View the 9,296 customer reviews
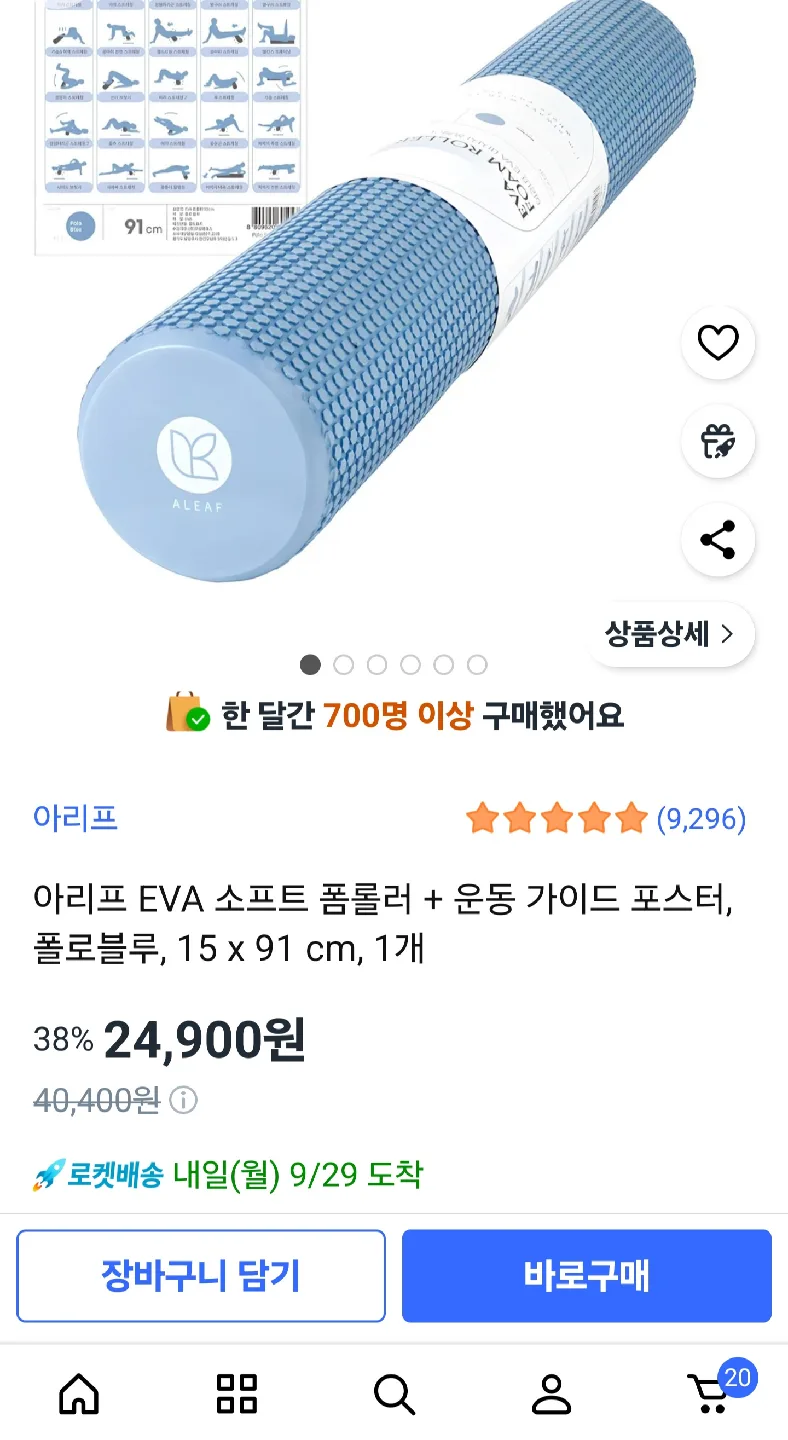This screenshot has width=788, height=1440. (701, 820)
